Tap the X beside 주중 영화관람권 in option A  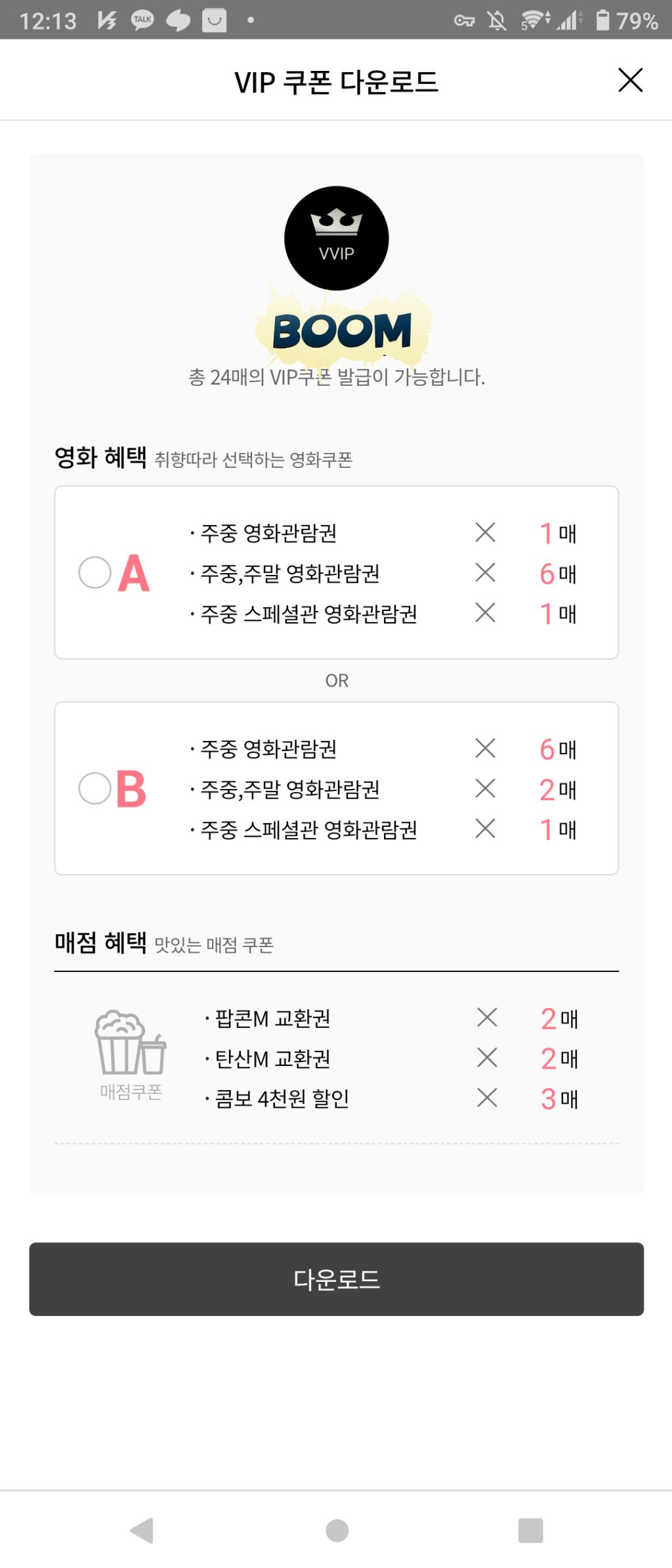[x=486, y=533]
